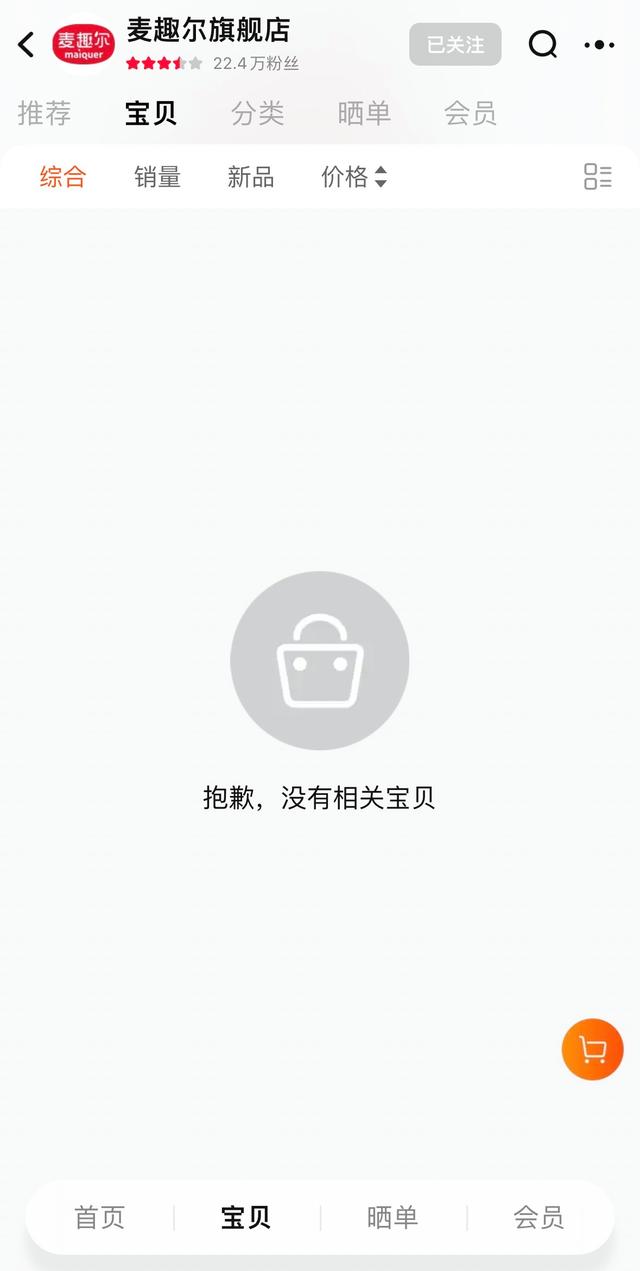This screenshot has width=640, height=1271.
Task: Sort items by 销量
Action: (157, 177)
